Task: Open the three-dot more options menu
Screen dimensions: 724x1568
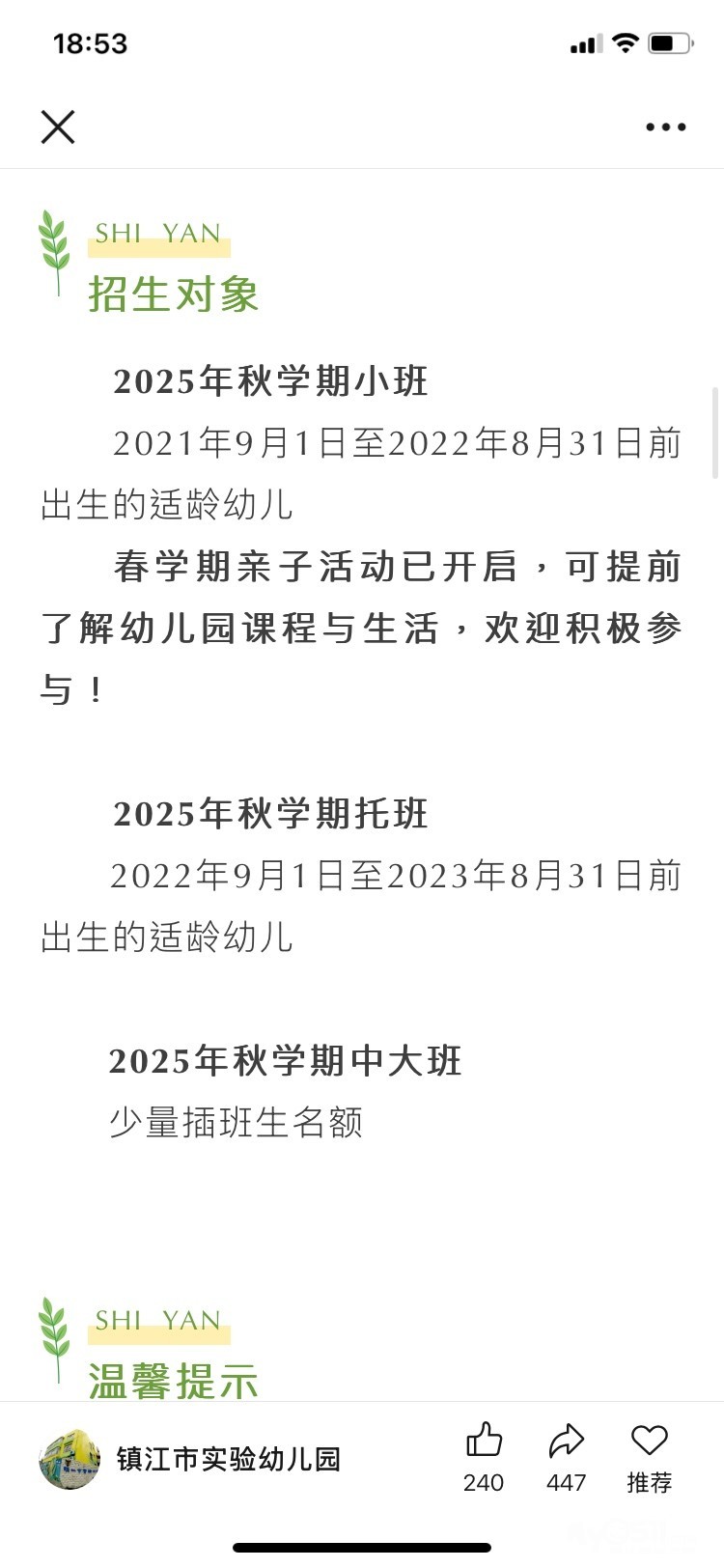Action: [x=665, y=126]
